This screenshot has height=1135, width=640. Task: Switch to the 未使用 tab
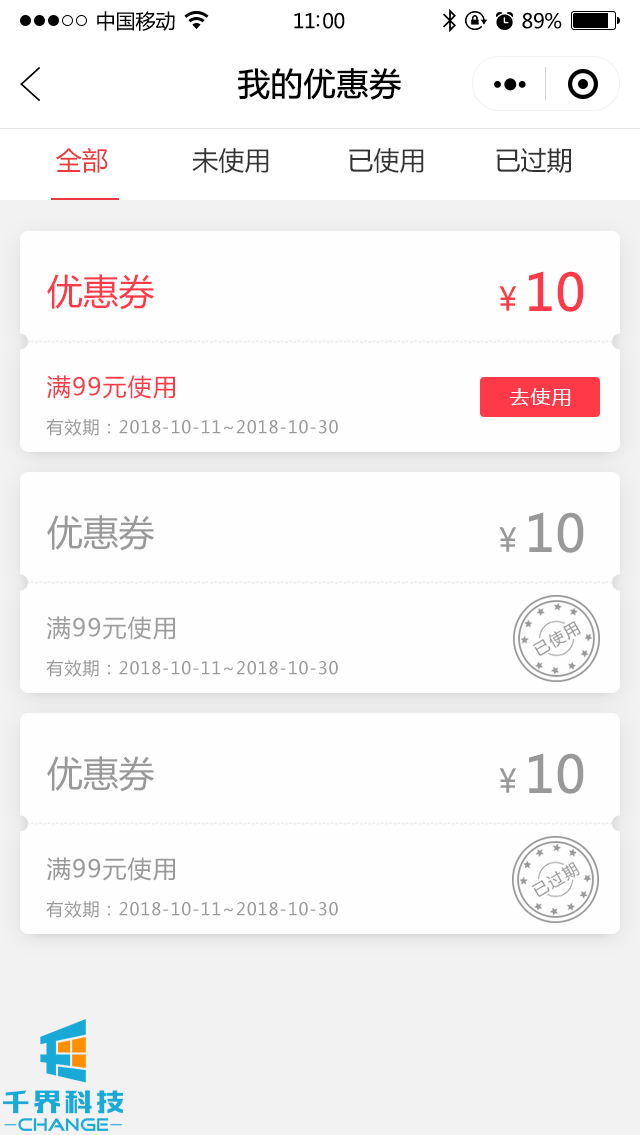coord(231,161)
